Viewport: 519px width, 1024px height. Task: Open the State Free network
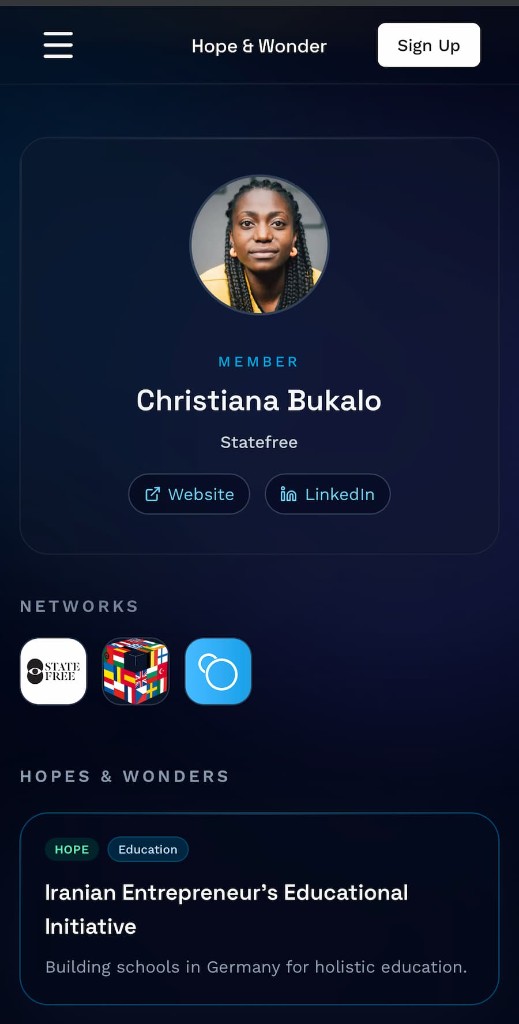(54, 671)
